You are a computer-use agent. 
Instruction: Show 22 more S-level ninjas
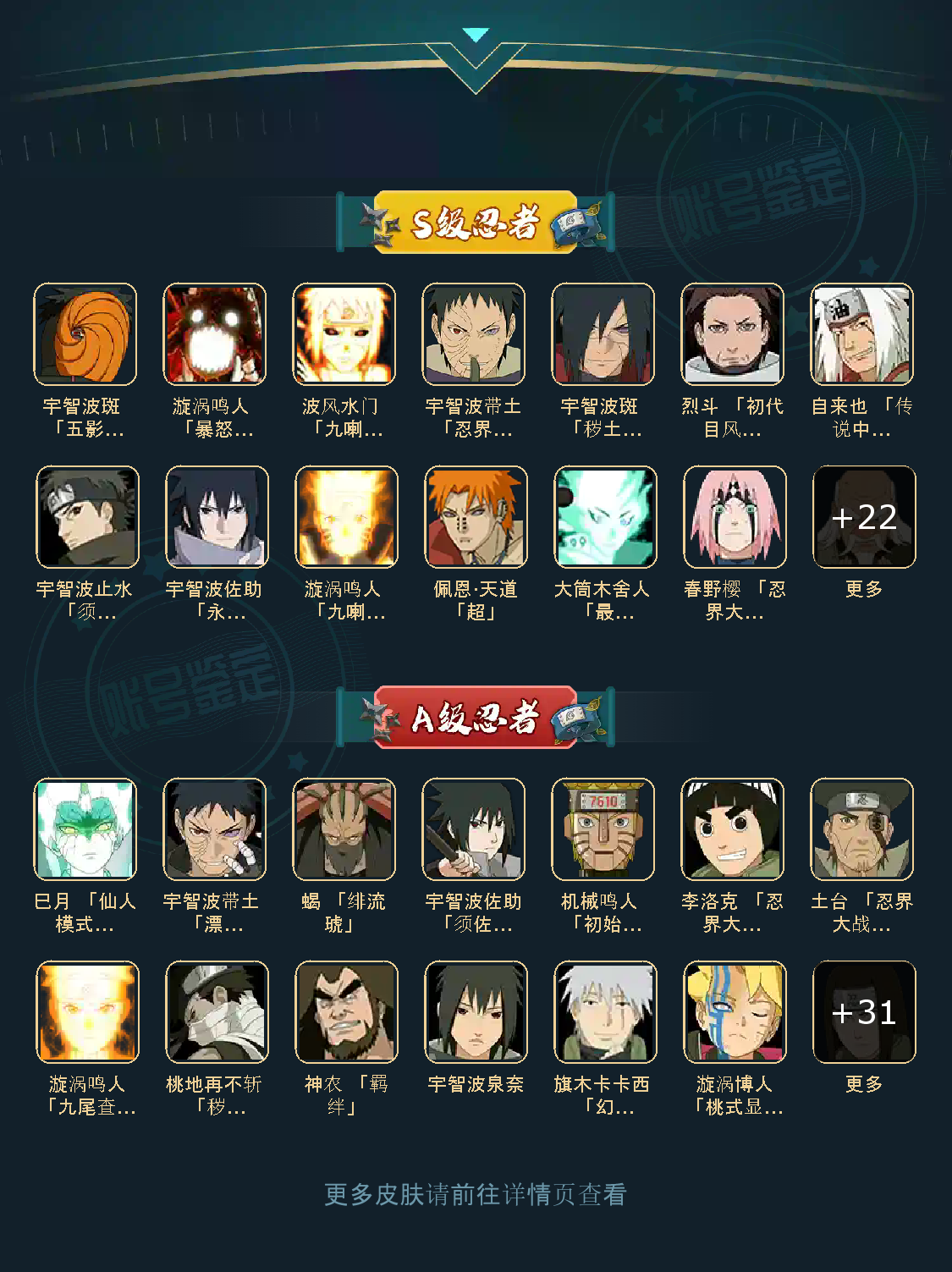tap(863, 517)
